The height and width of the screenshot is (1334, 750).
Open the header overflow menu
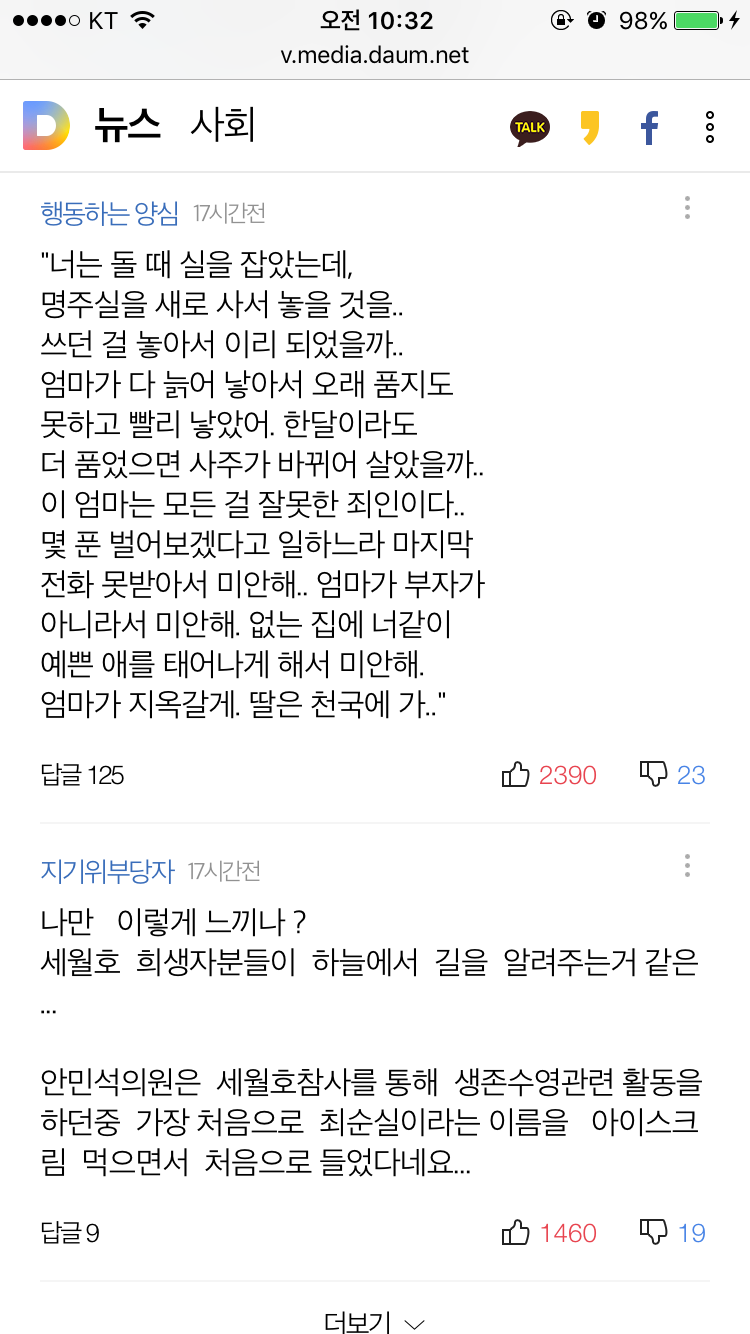point(709,127)
